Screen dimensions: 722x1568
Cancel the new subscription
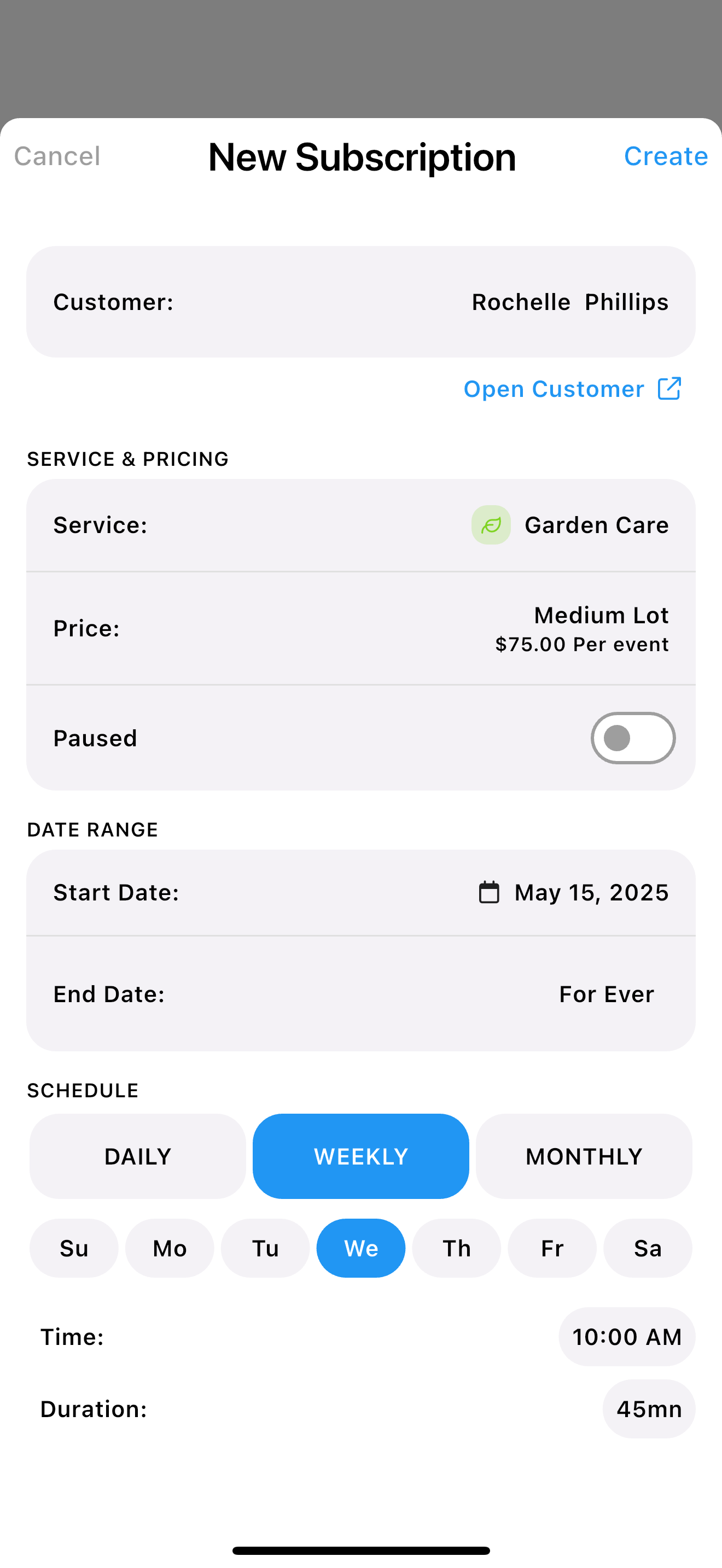(x=57, y=156)
